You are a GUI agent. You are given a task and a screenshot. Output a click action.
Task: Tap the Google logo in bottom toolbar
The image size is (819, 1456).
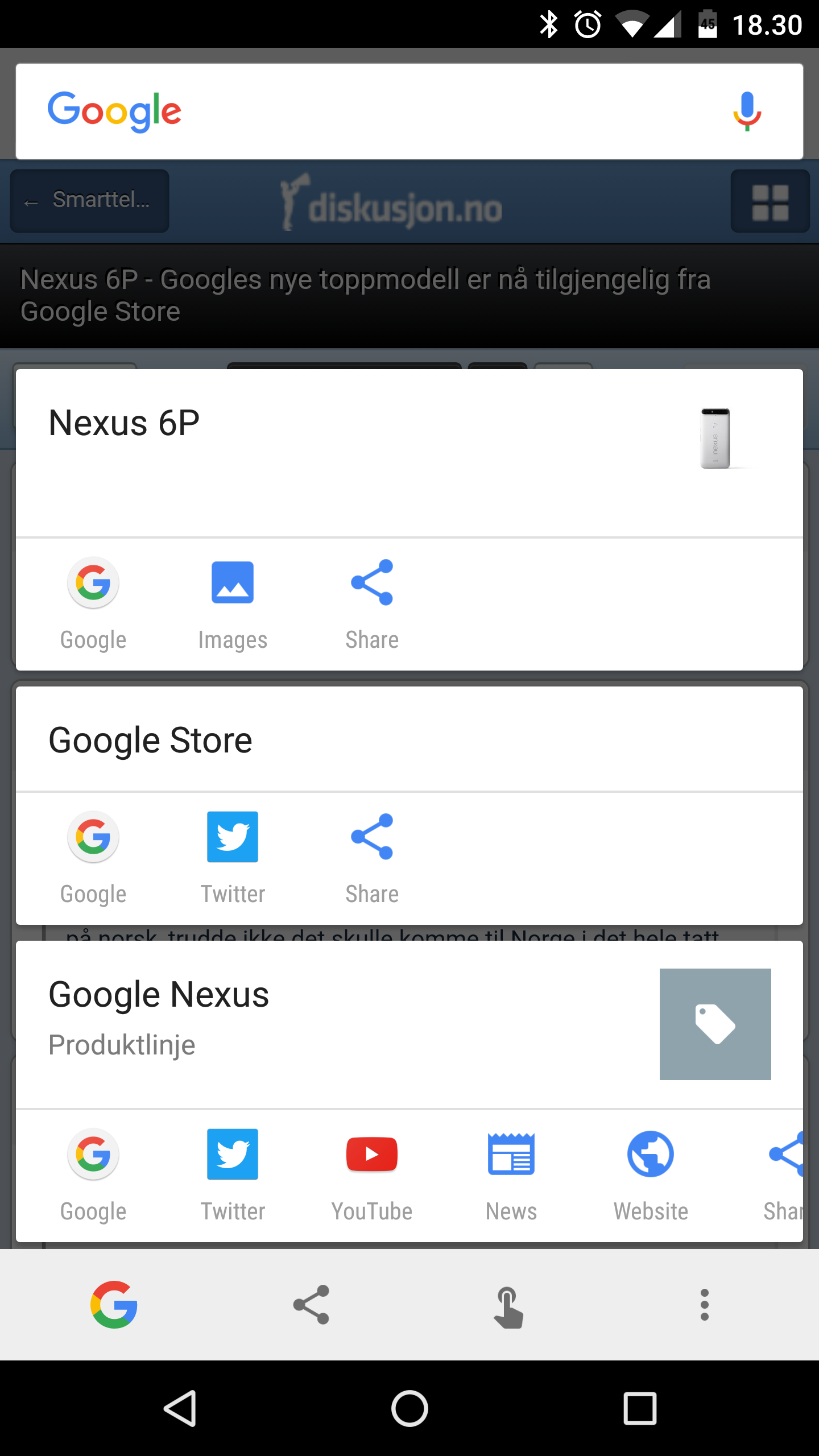114,1305
